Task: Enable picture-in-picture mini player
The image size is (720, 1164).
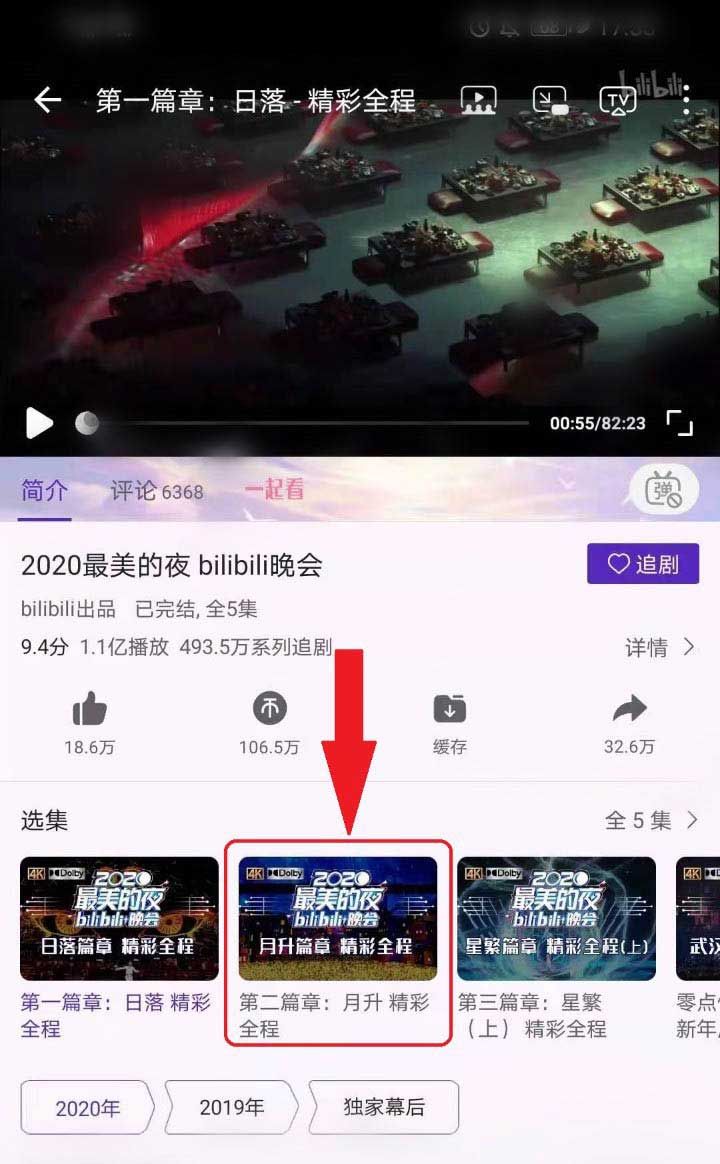Action: [549, 100]
